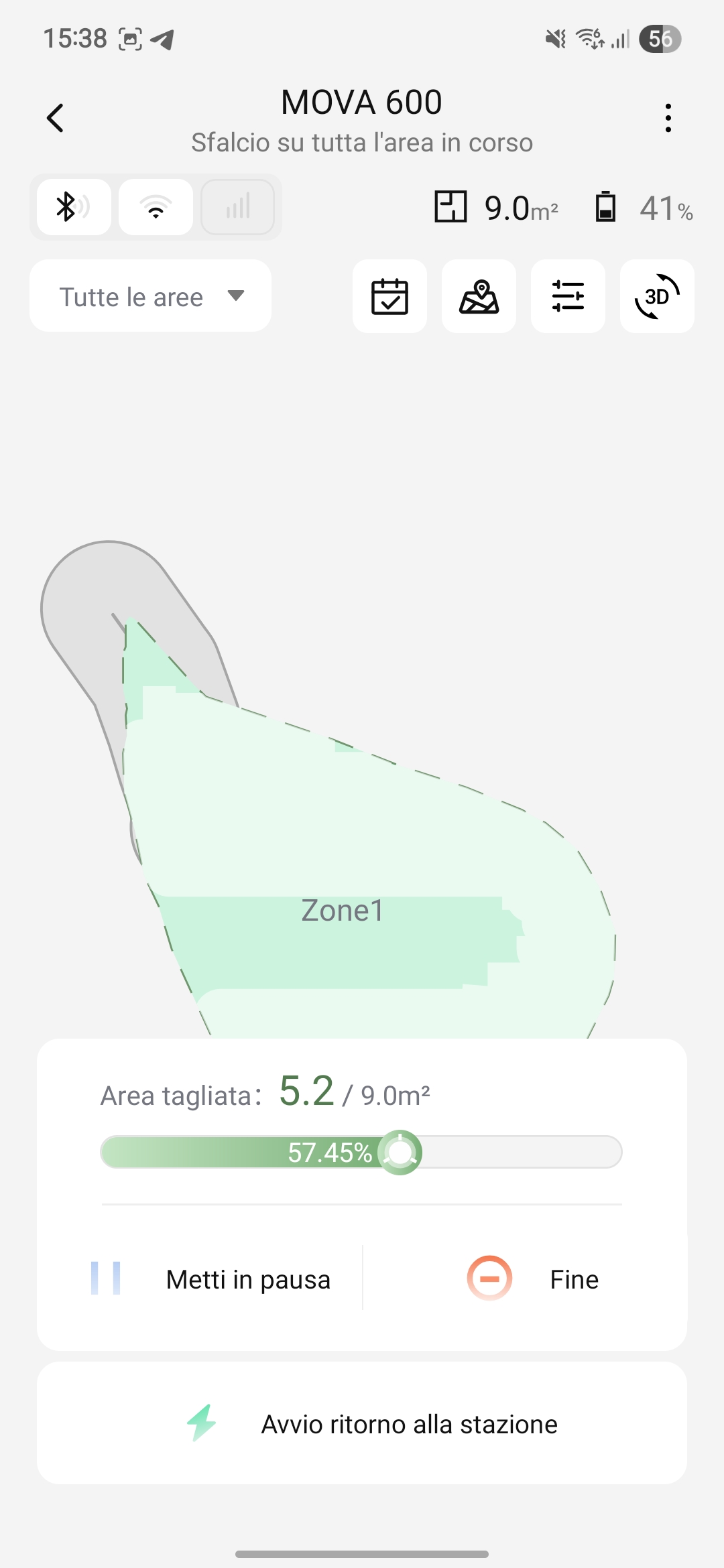724x1568 pixels.
Task: Expand the Tutte le aree dropdown
Action: tap(151, 296)
